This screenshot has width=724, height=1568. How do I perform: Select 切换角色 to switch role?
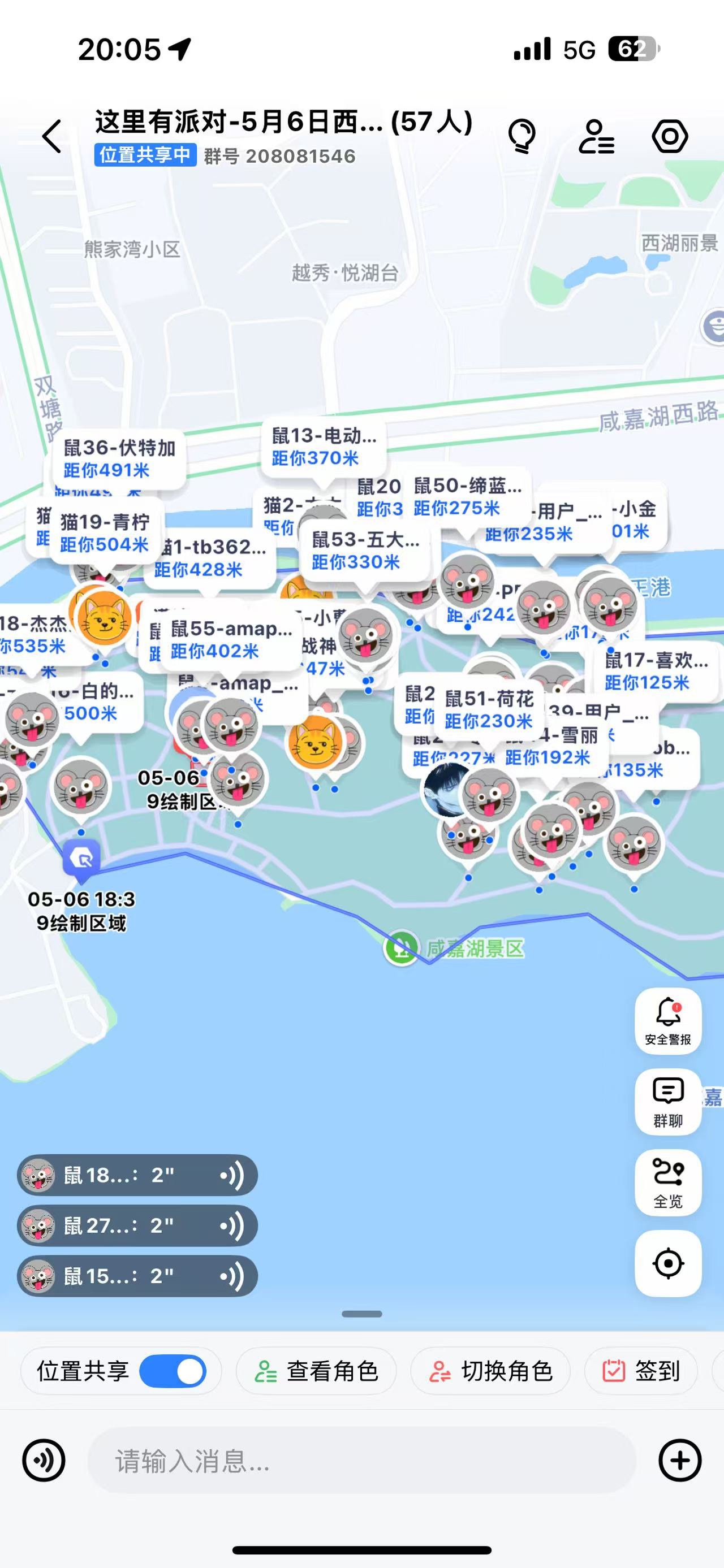tap(491, 1372)
